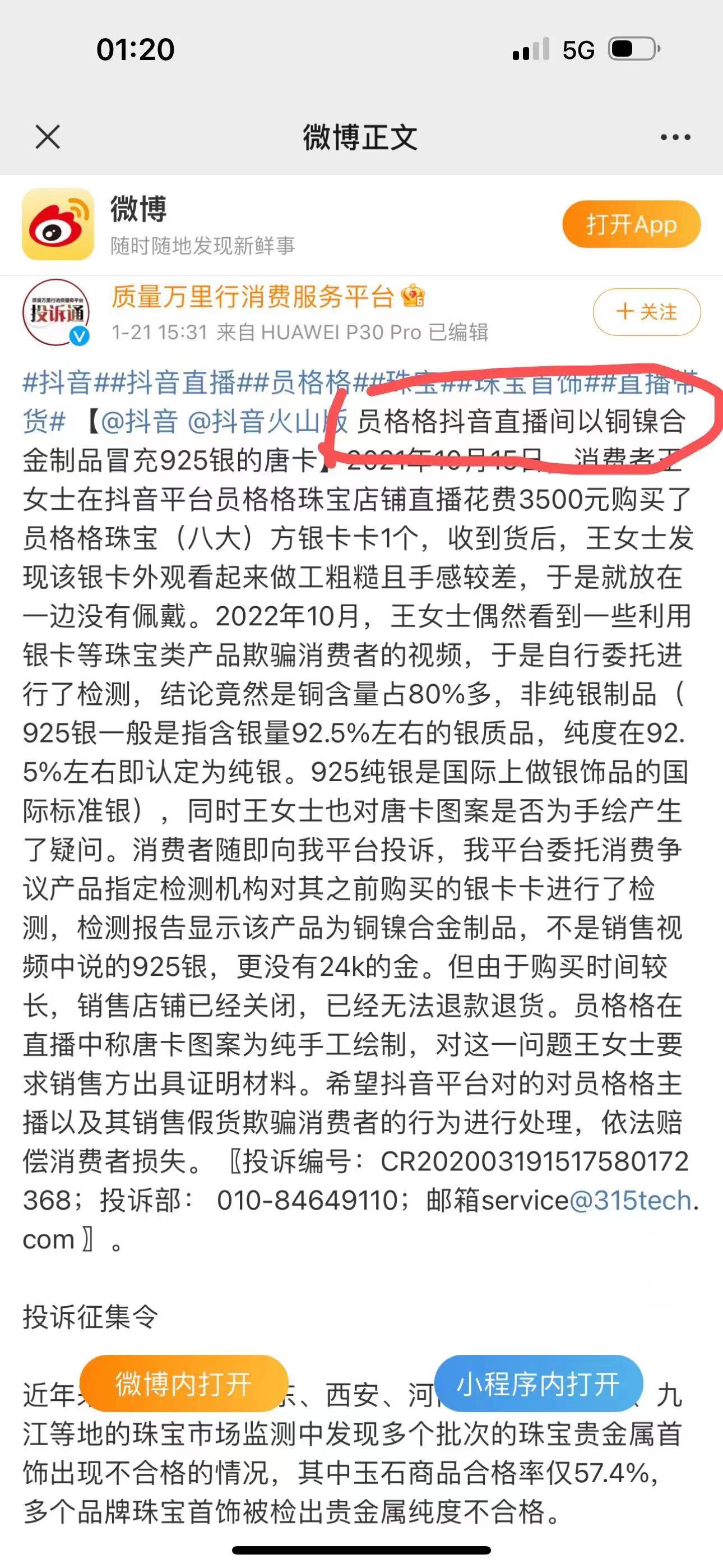This screenshot has width=723, height=1568.
Task: Follow the account with +关注
Action: point(646,312)
